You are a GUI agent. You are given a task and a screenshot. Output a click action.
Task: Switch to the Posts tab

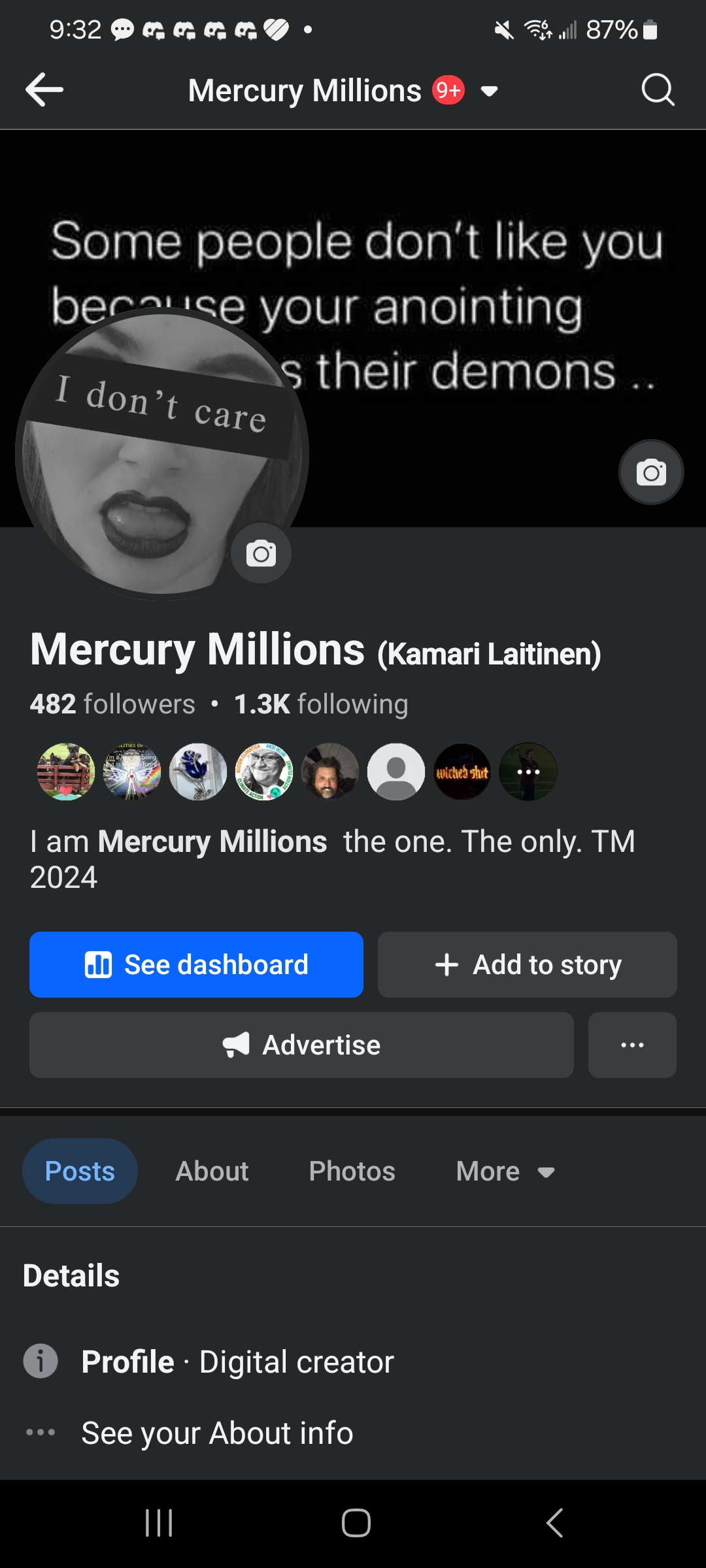pos(80,1171)
